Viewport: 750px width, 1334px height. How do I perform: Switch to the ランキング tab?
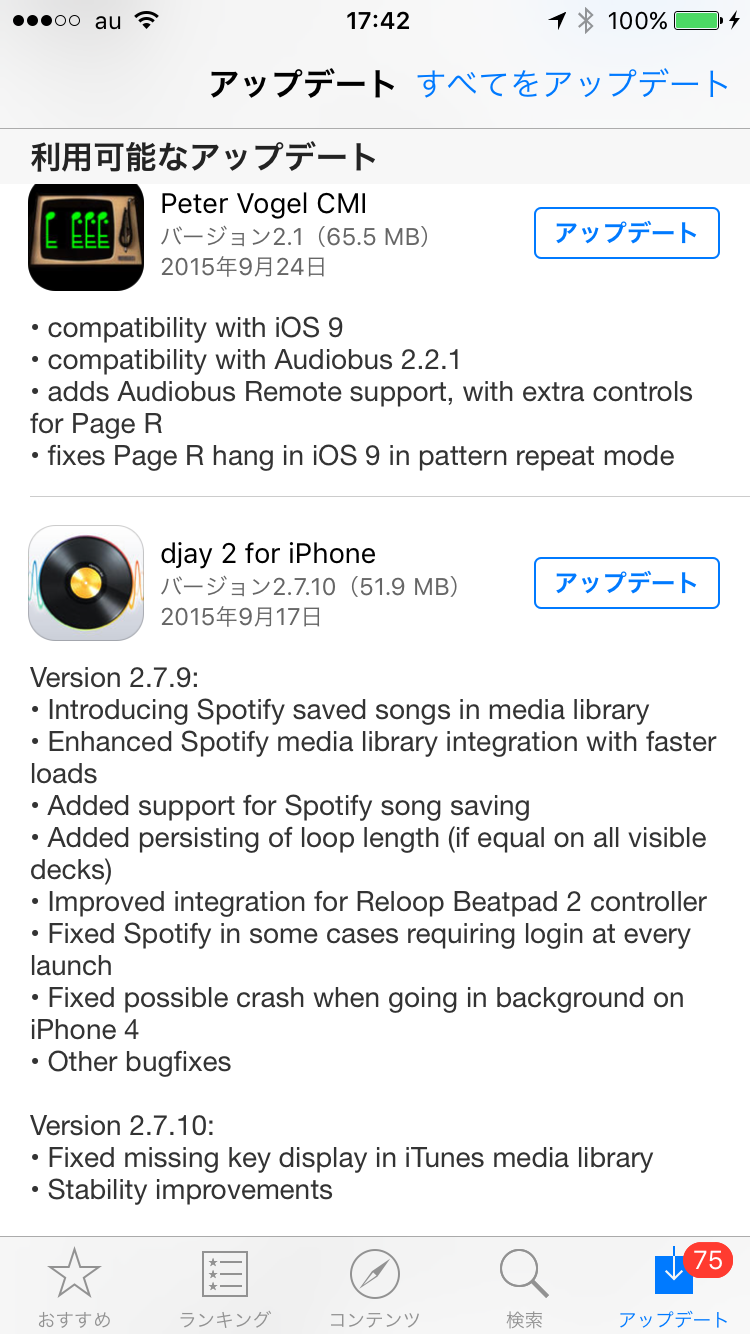pos(225,1288)
